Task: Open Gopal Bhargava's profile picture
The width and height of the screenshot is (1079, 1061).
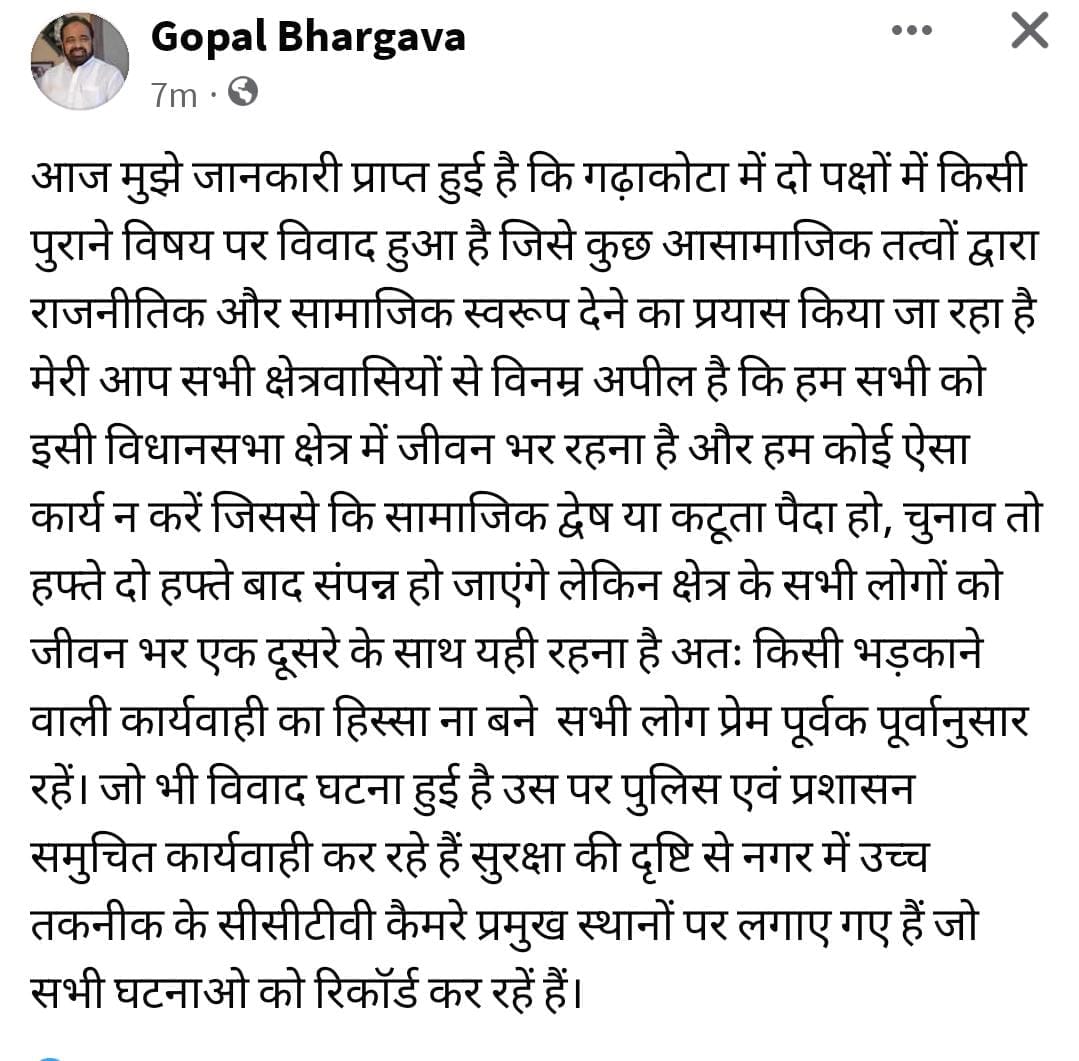Action: [x=80, y=61]
